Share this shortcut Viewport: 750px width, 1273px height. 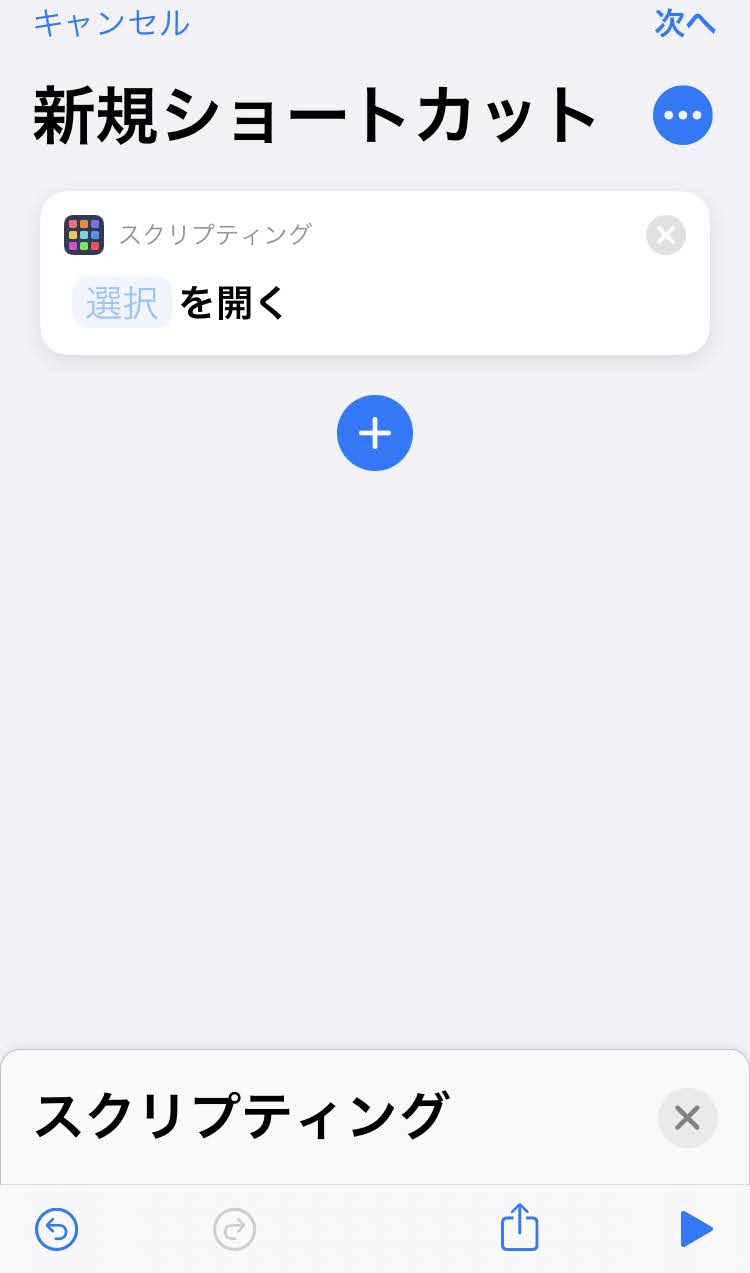(519, 1227)
